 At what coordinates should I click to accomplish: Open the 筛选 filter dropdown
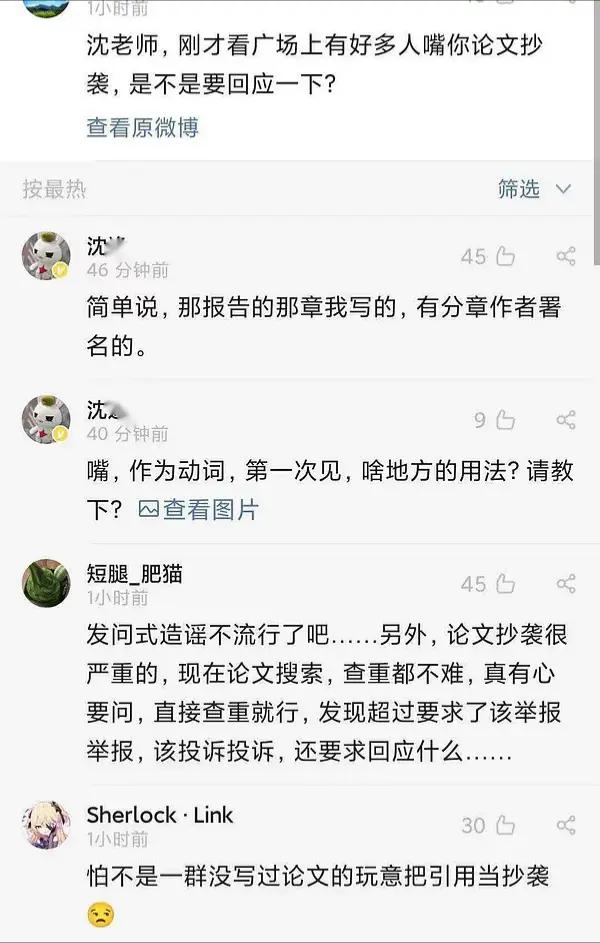(535, 189)
